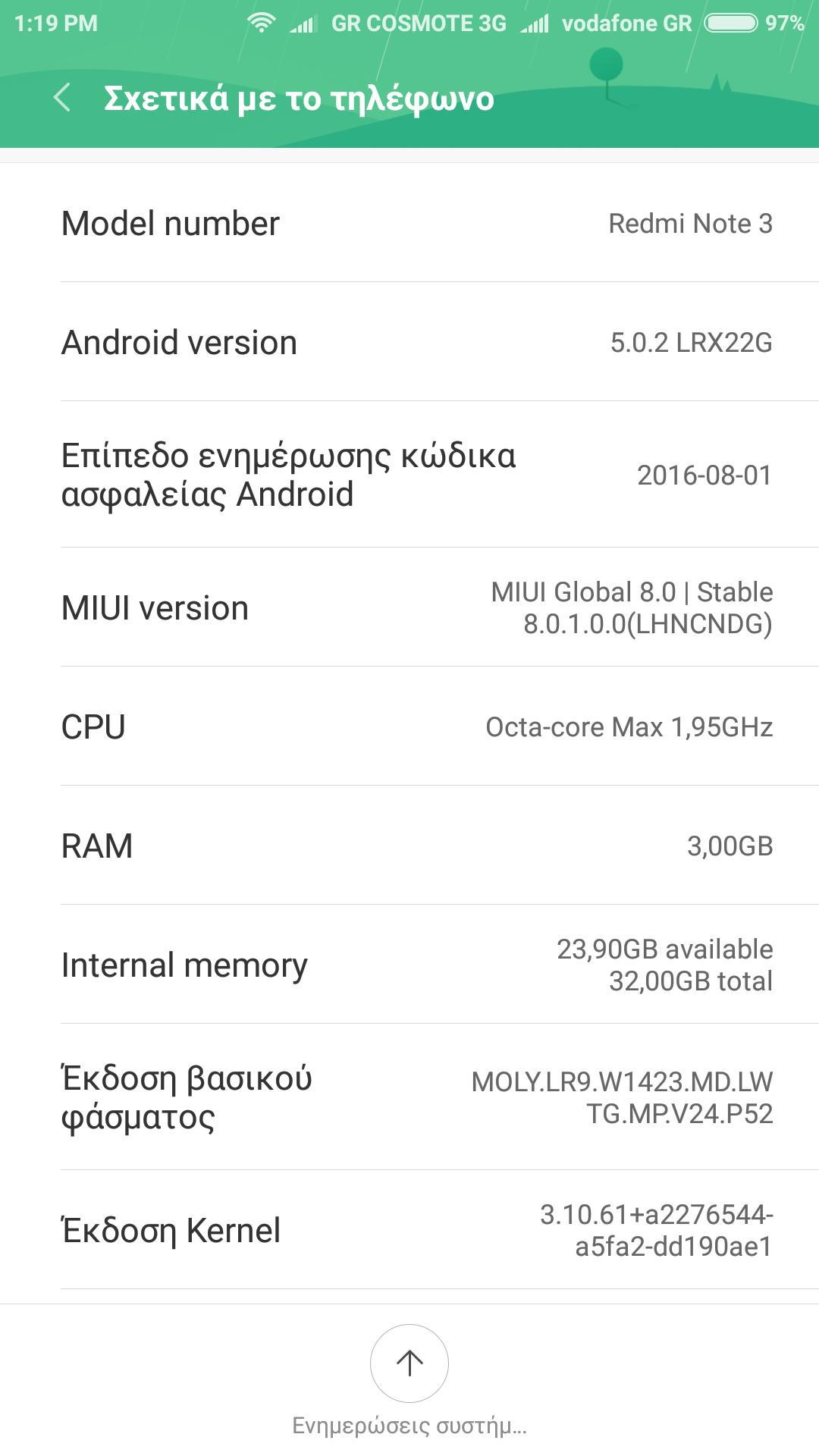Open Android security patch level row

pos(409,475)
